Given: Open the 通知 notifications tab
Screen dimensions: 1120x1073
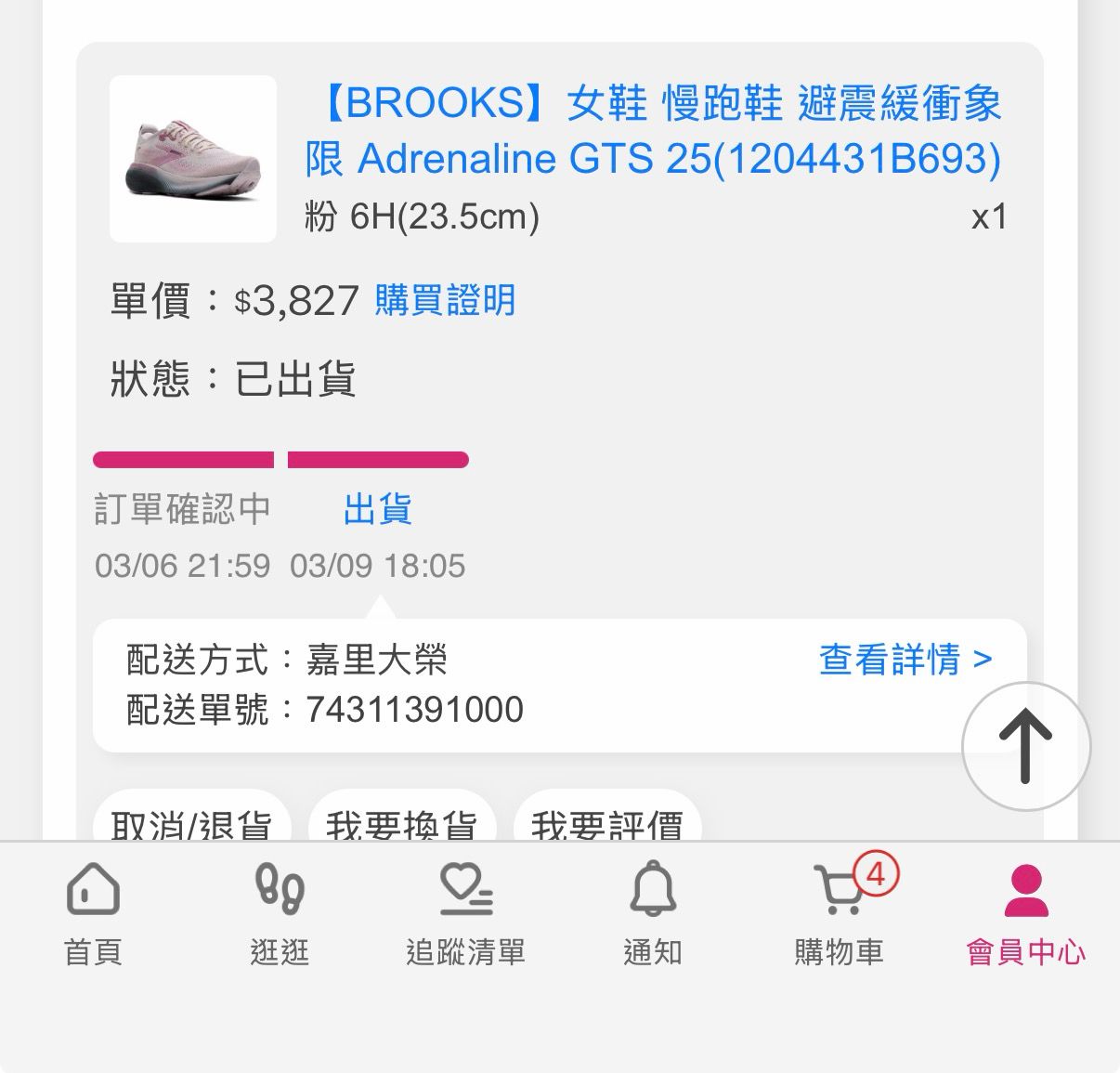Looking at the screenshot, I should [x=653, y=915].
